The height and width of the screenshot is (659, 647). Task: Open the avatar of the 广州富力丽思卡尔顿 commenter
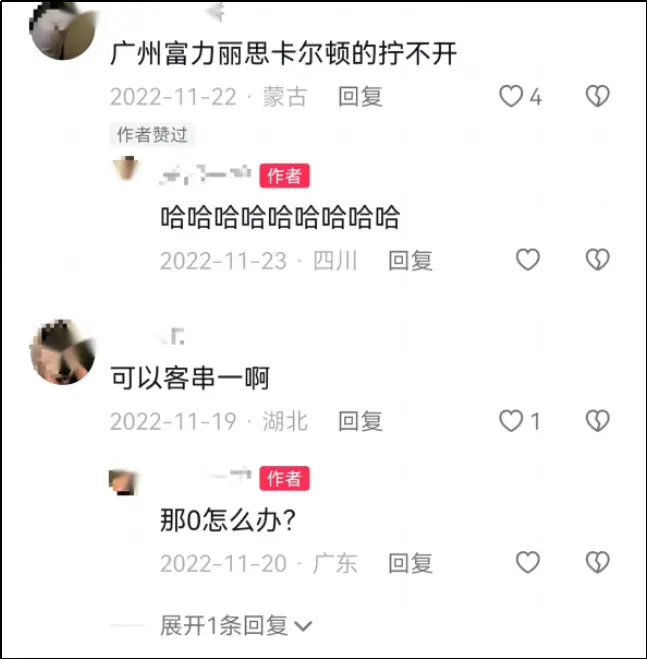pos(62,29)
